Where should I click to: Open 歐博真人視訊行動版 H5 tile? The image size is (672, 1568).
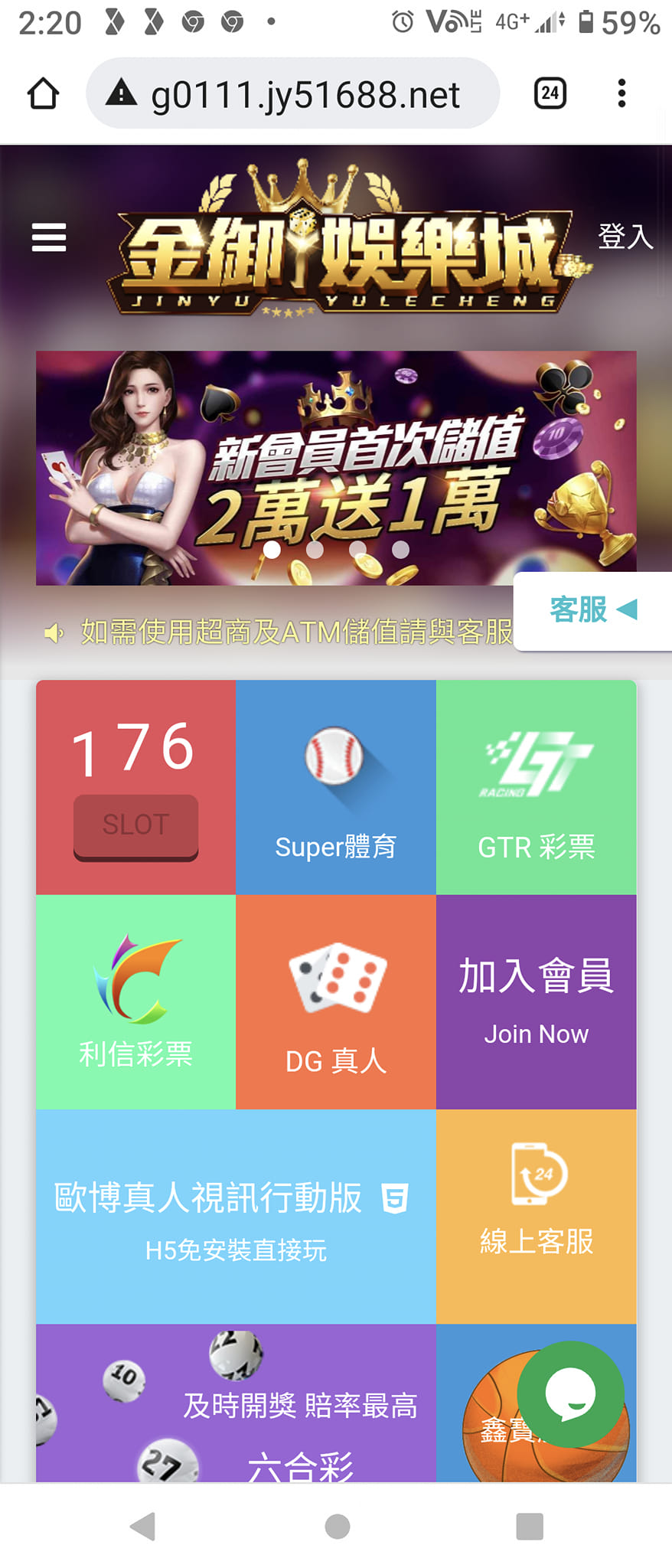(235, 1216)
